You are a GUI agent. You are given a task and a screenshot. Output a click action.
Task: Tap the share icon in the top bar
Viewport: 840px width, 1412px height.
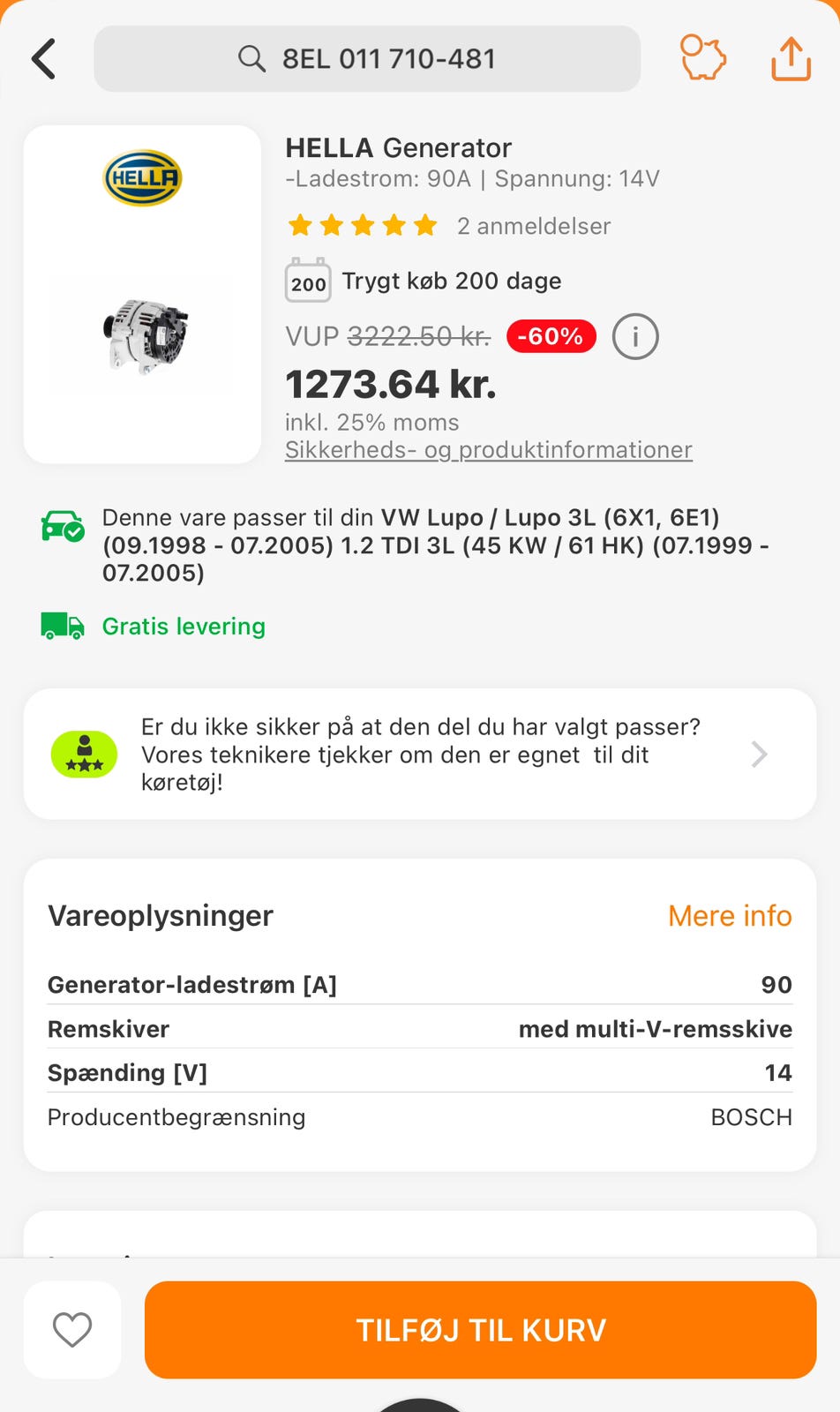790,59
